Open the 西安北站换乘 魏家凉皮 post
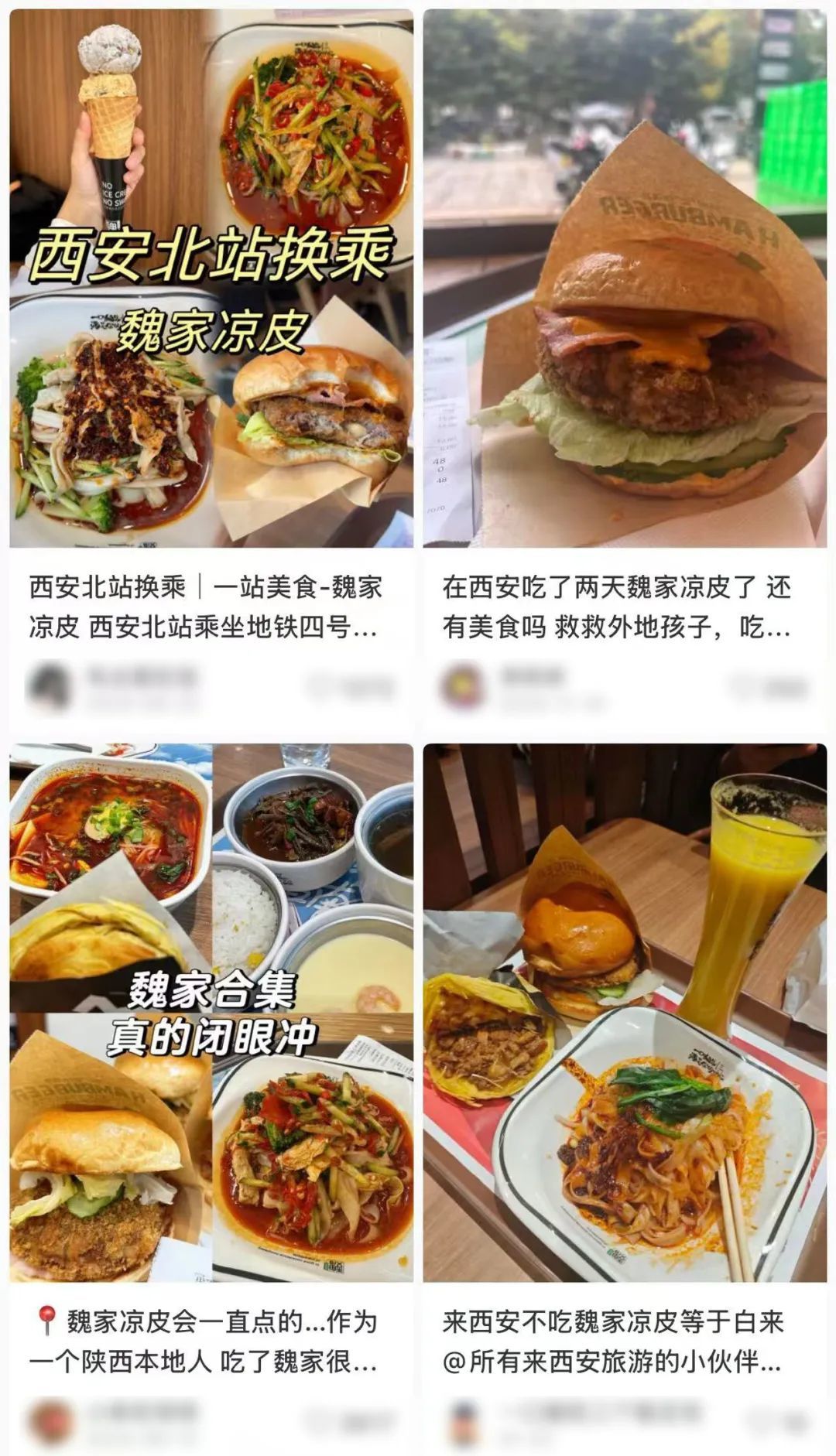Viewport: 836px width, 1456px height. pos(211,279)
